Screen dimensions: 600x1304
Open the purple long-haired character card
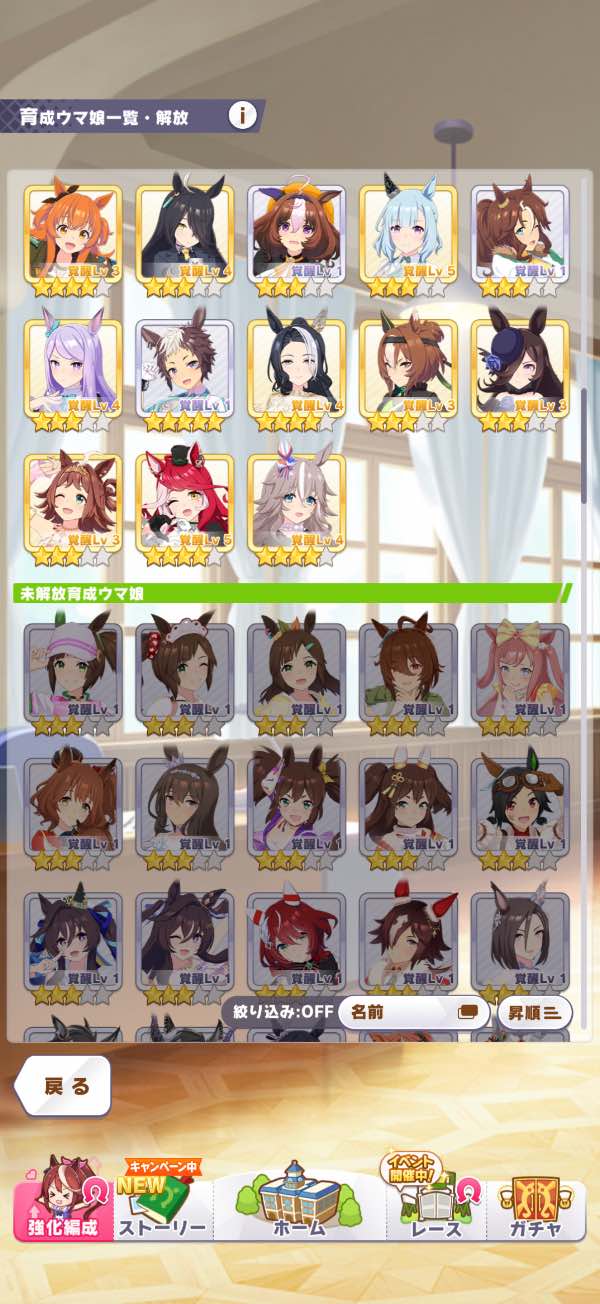click(73, 375)
